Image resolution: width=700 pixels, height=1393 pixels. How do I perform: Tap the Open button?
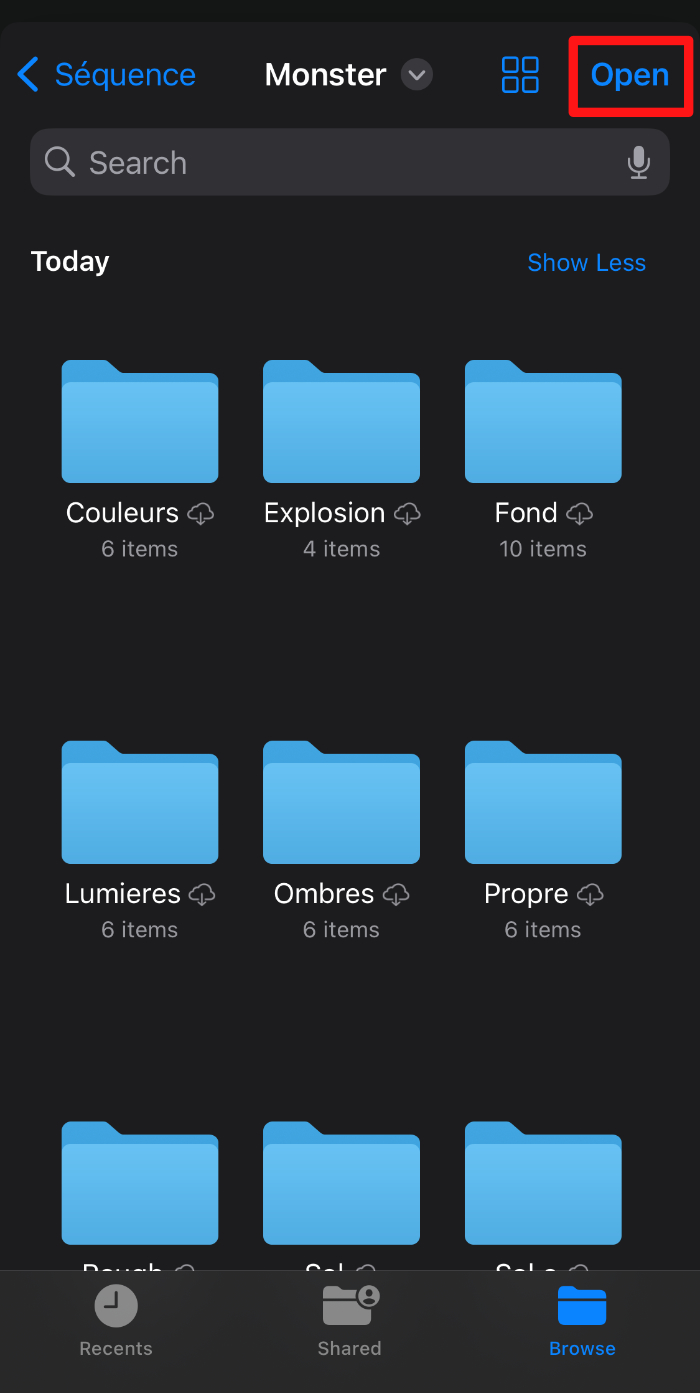pyautogui.click(x=630, y=75)
